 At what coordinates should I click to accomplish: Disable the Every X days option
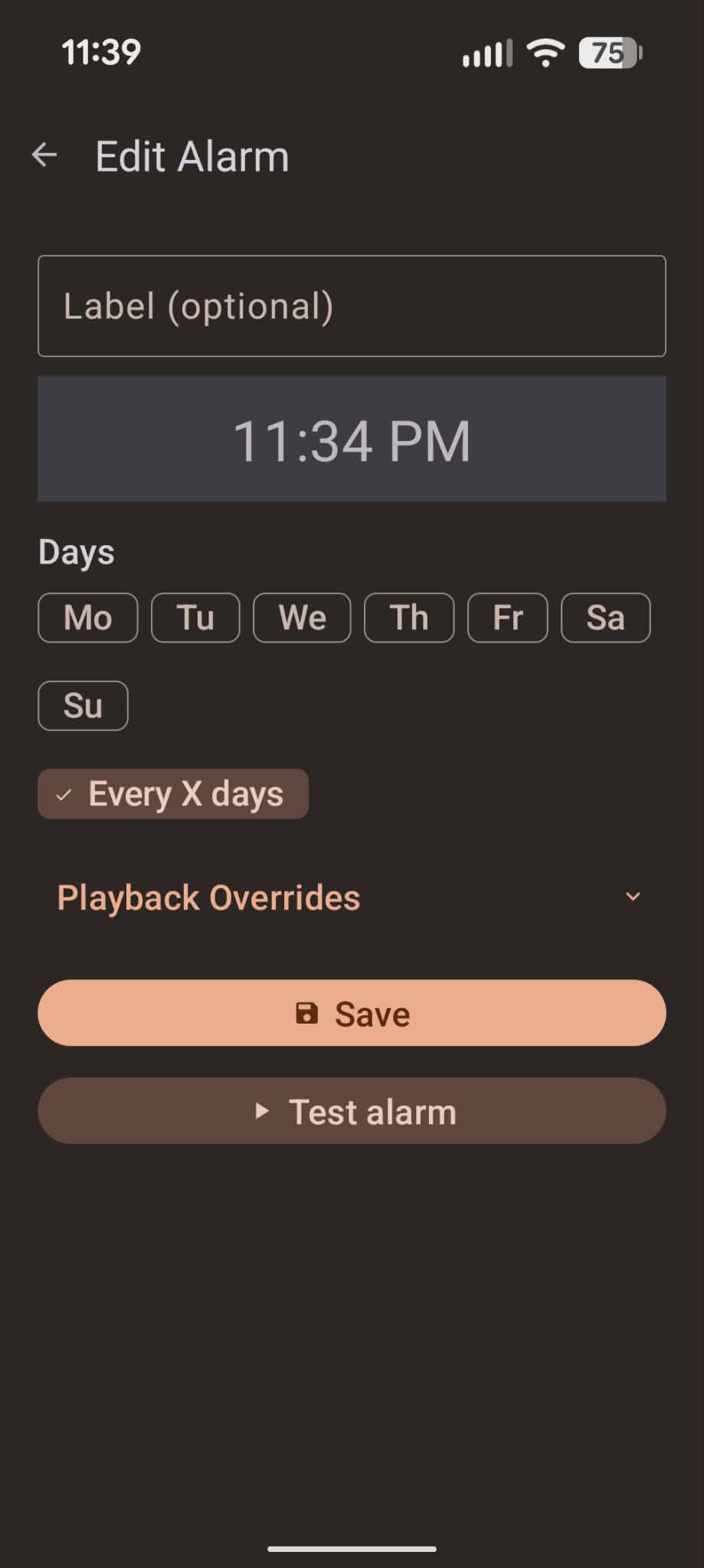tap(172, 794)
